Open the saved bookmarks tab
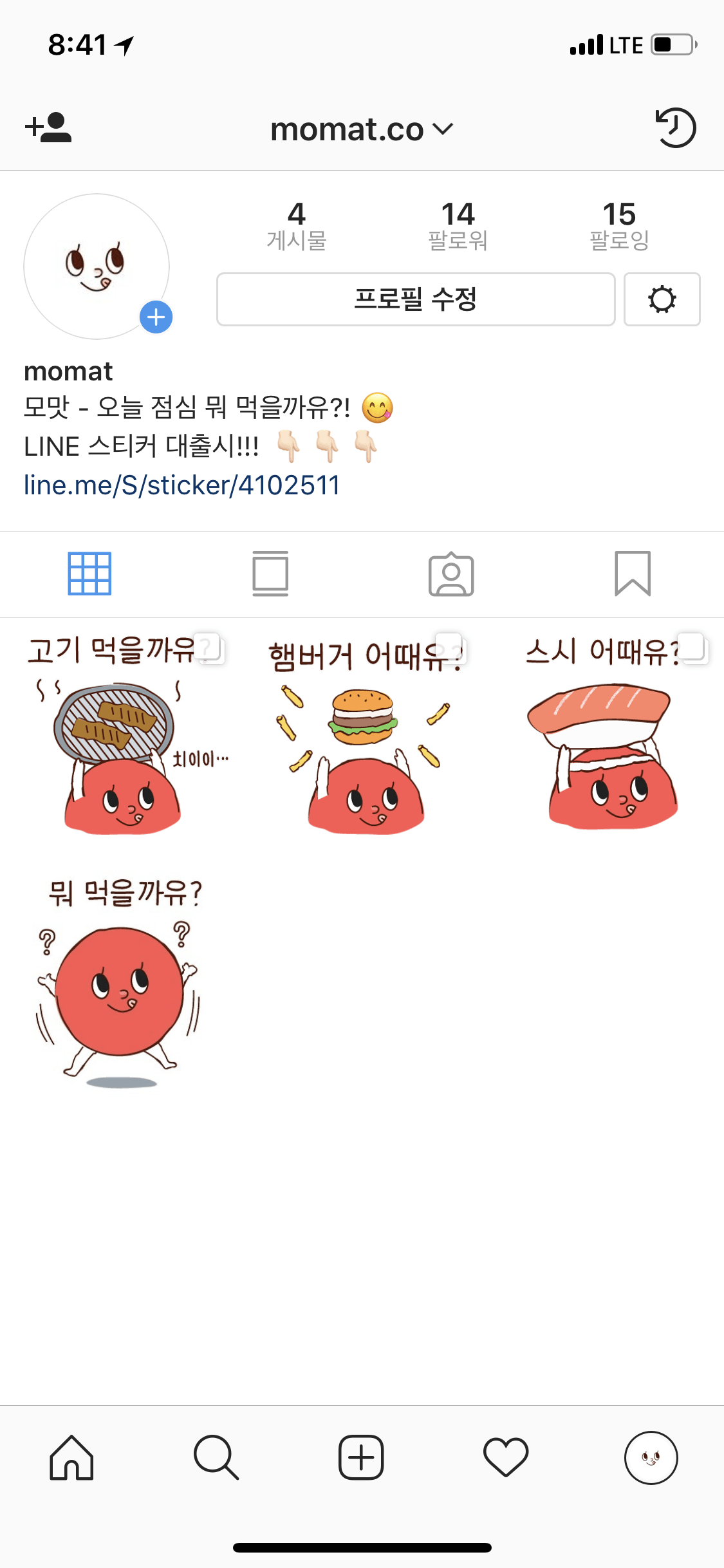724x1568 pixels. pyautogui.click(x=633, y=574)
